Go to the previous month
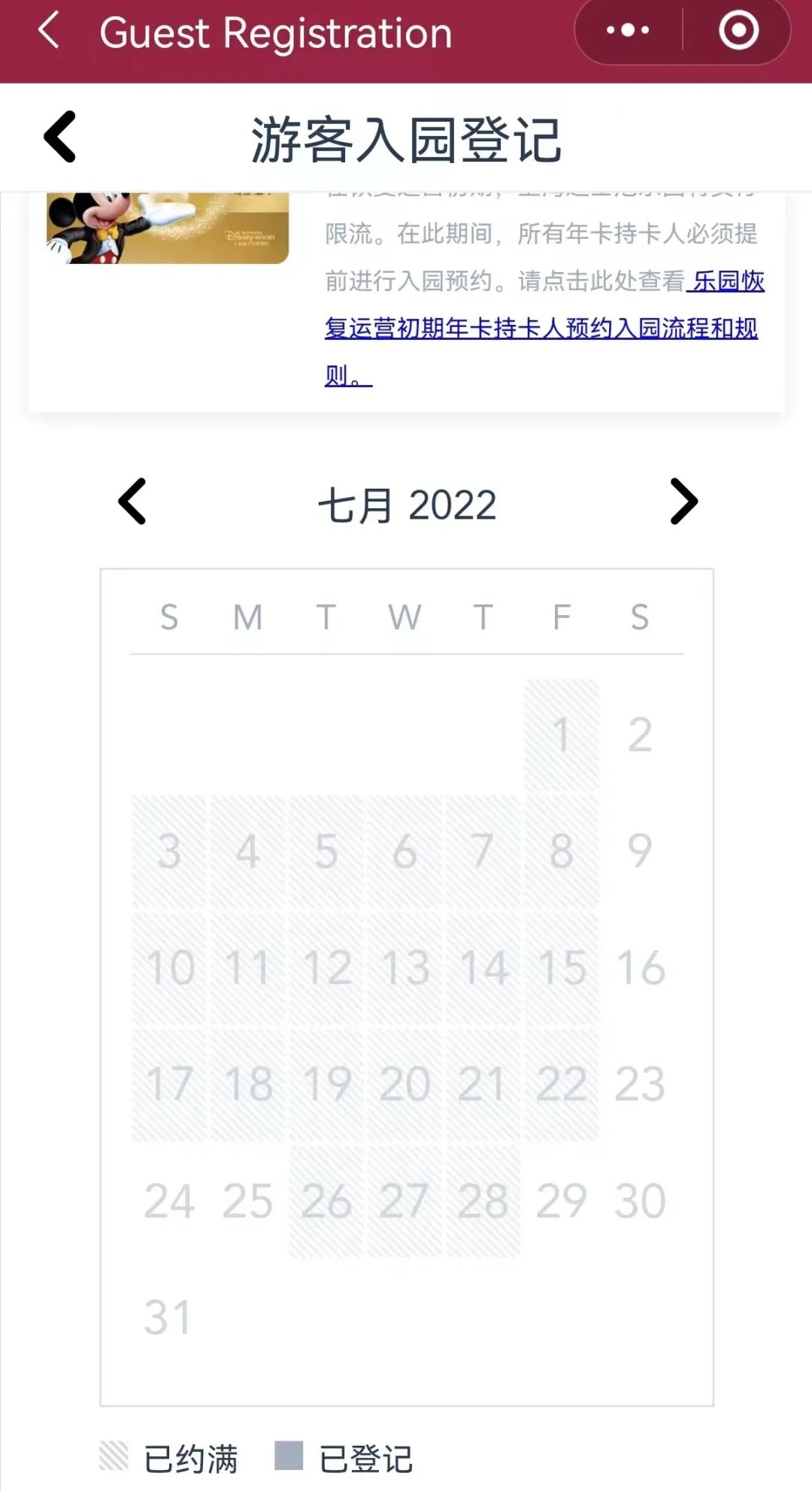812x1491 pixels. point(132,502)
